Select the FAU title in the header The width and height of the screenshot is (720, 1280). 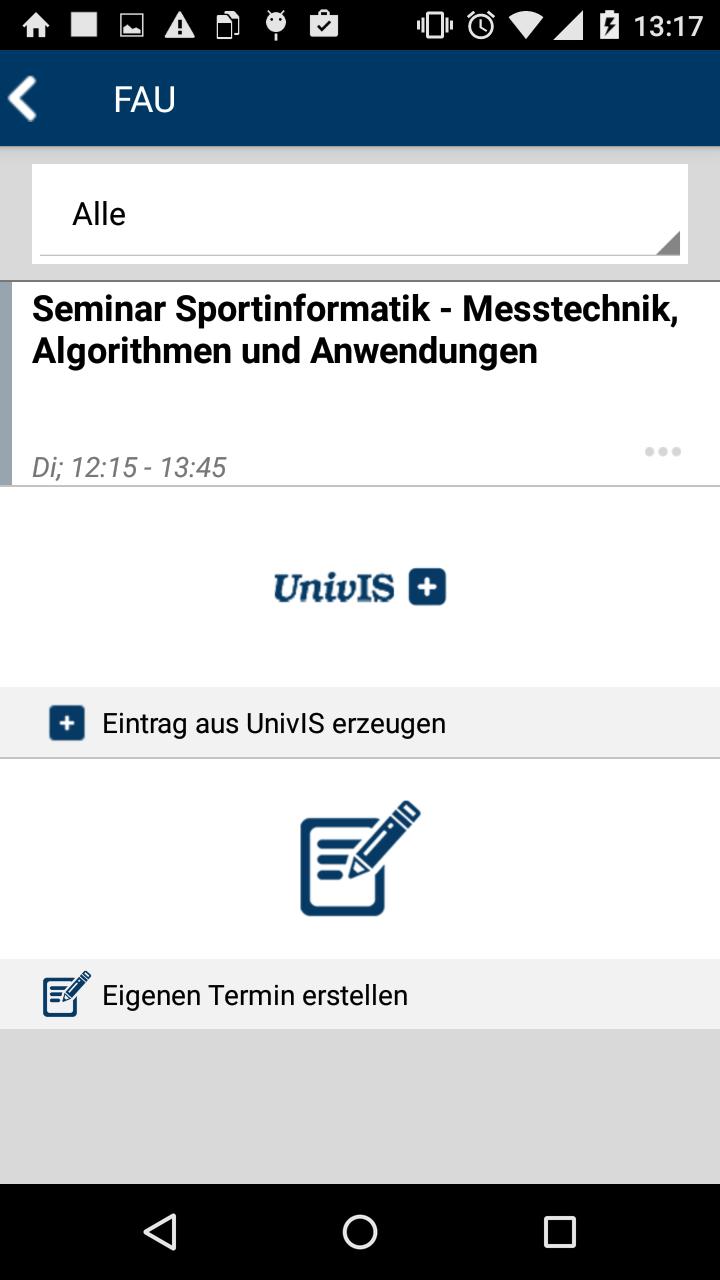(144, 97)
